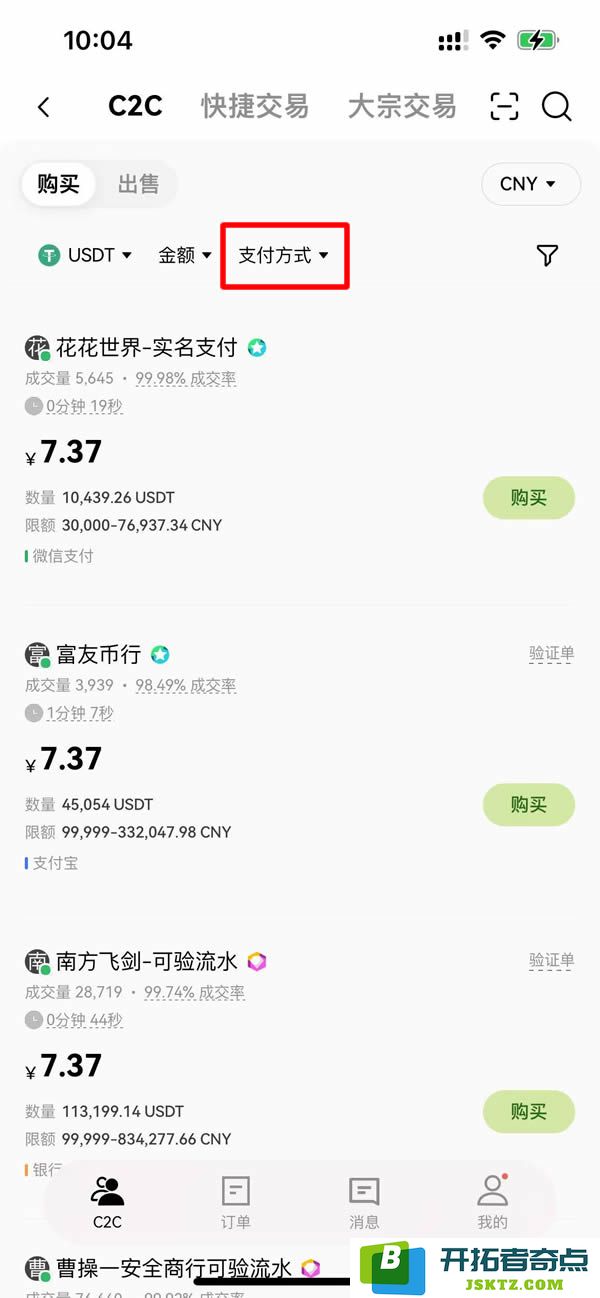Image resolution: width=600 pixels, height=1298 pixels.
Task: Tap 购买 for 南方飞剑-可验流水
Action: (529, 1111)
